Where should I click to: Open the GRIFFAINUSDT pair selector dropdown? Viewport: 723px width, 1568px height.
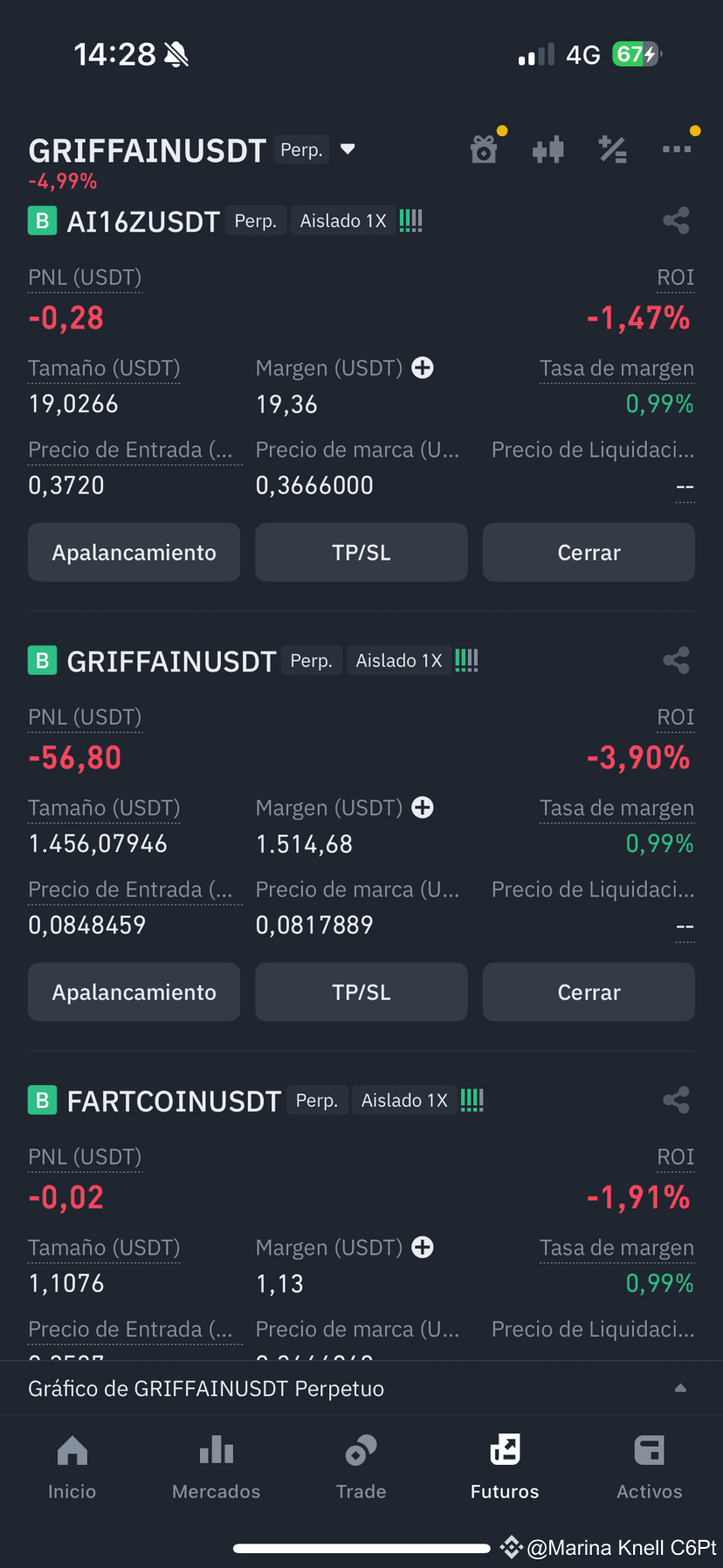[x=348, y=149]
